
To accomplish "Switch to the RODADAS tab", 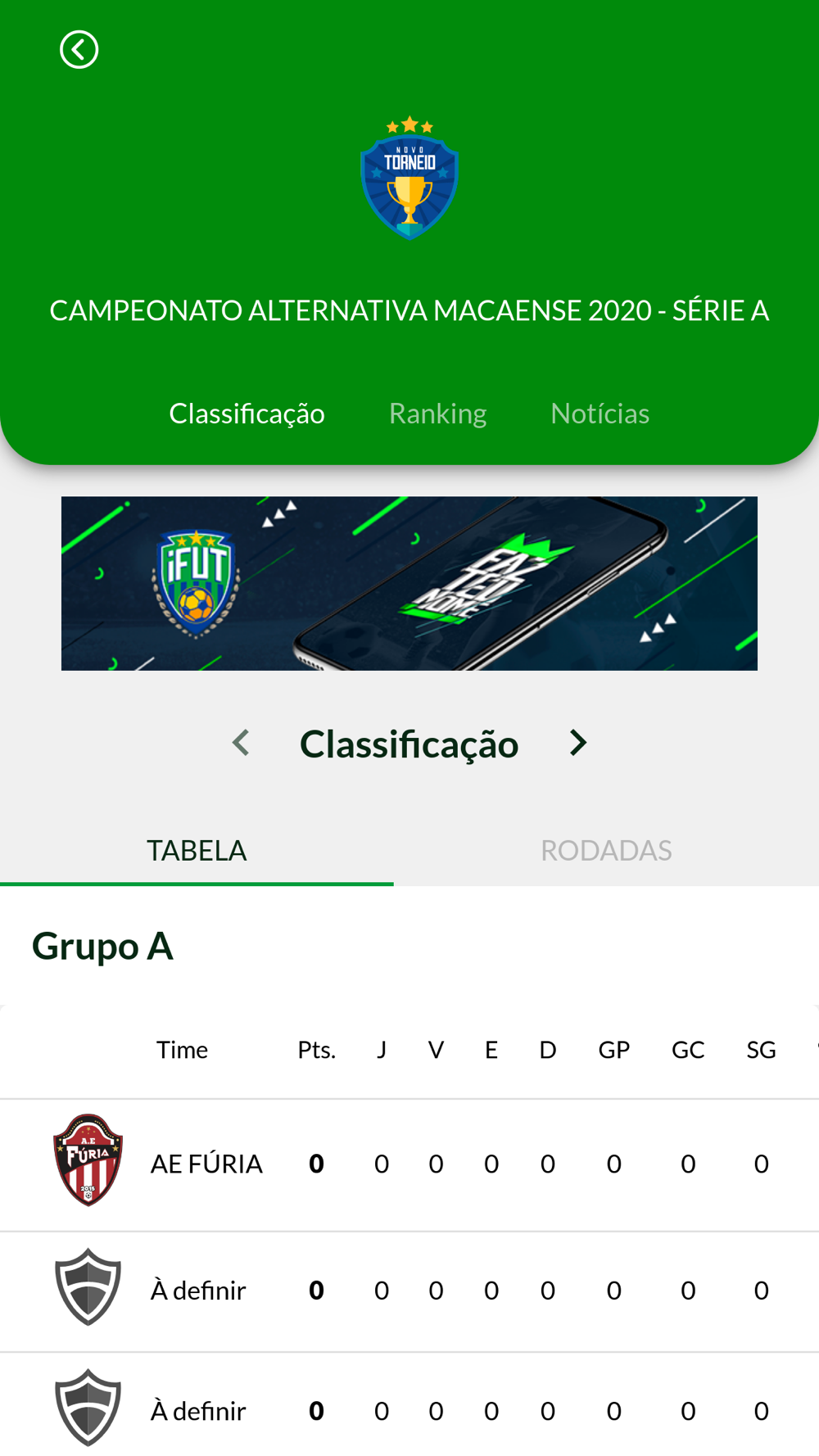I will pos(606,850).
